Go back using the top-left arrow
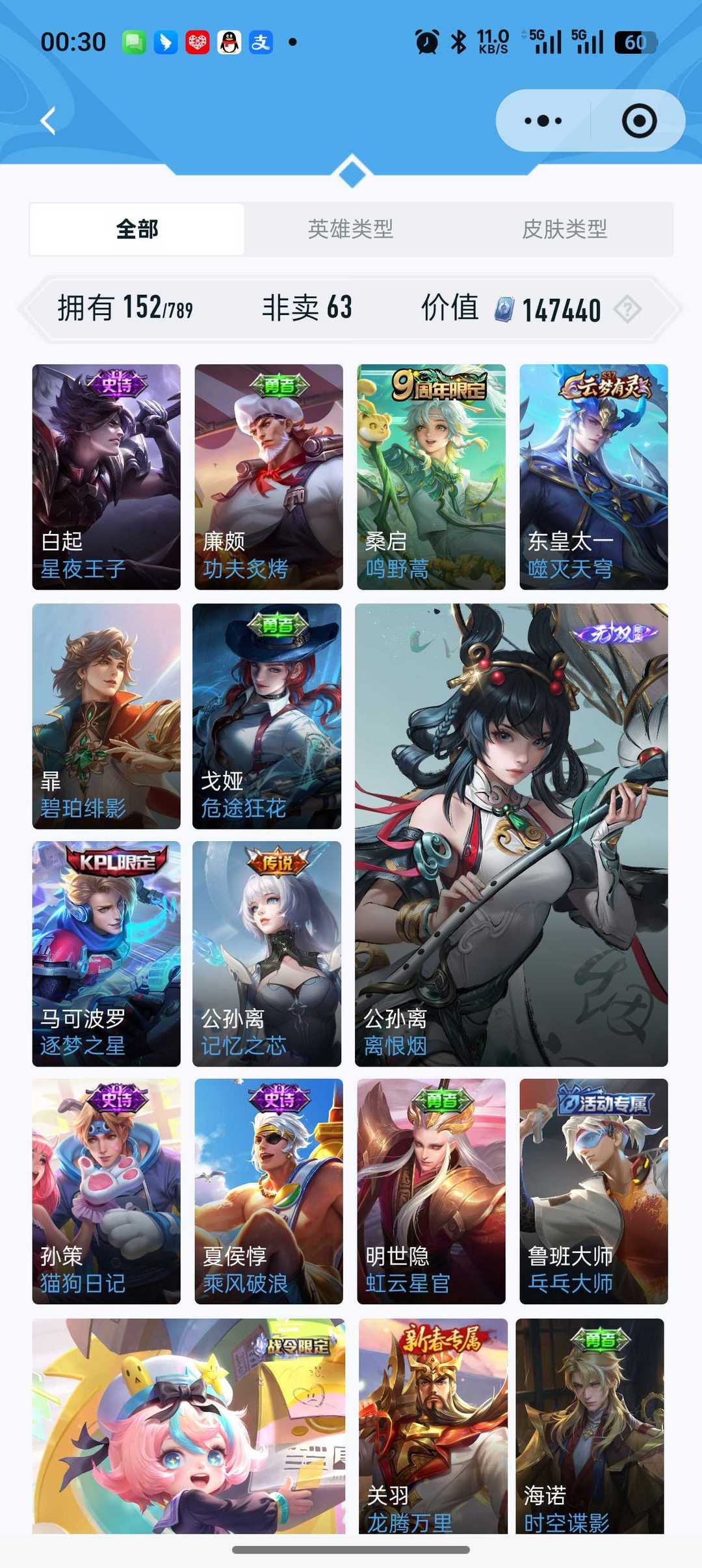Viewport: 702px width, 1568px height. point(49,121)
